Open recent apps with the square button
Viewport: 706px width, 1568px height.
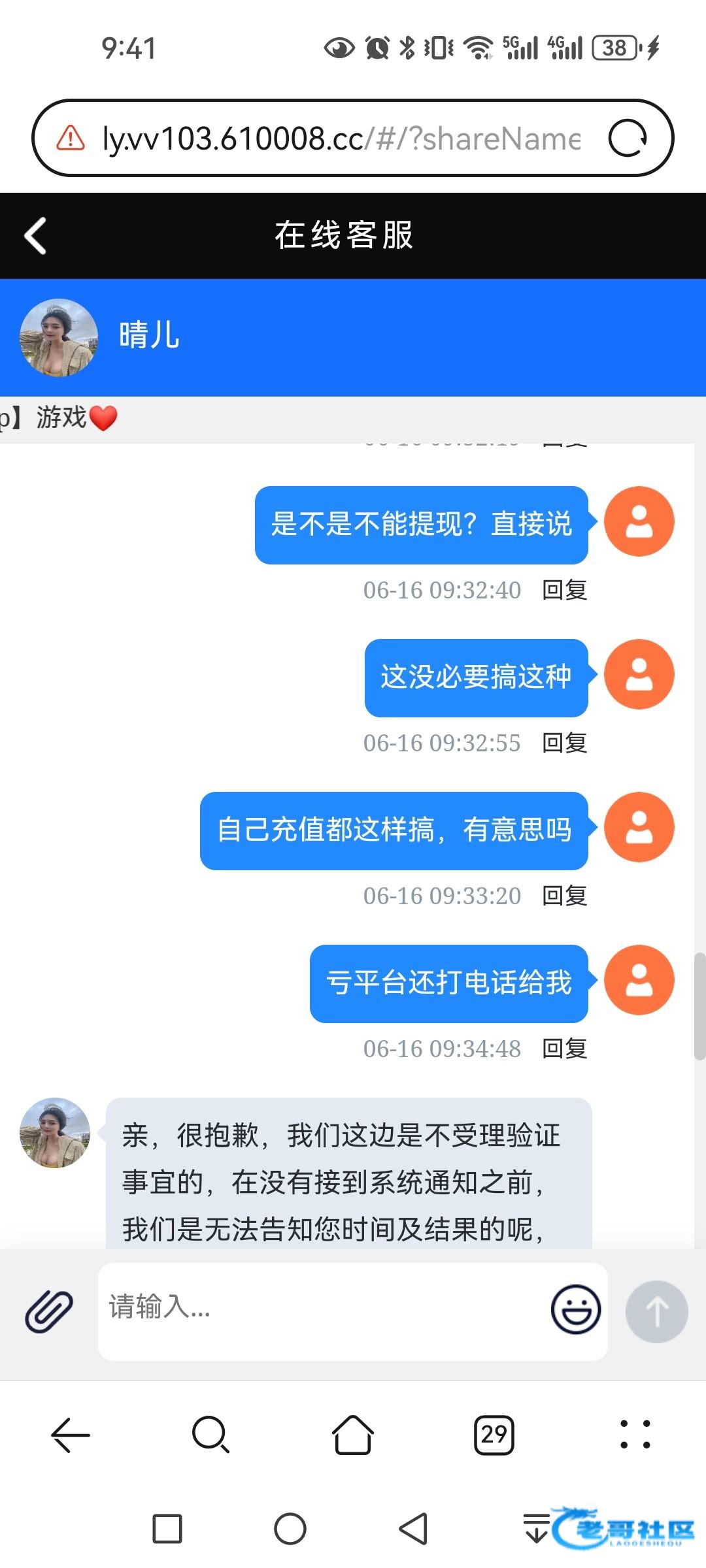tap(167, 1529)
